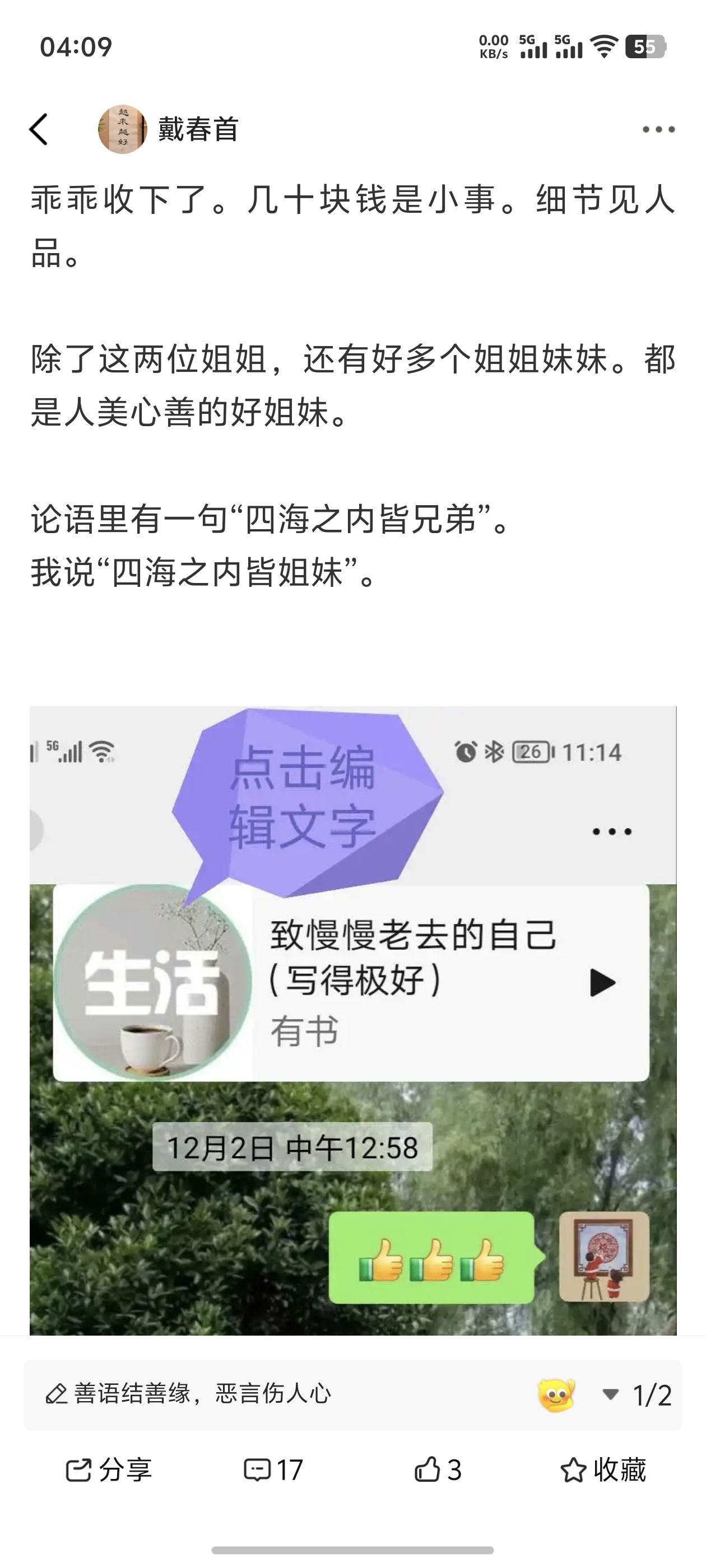View the 17 comments
This screenshot has height=1568, width=706.
[x=273, y=1471]
